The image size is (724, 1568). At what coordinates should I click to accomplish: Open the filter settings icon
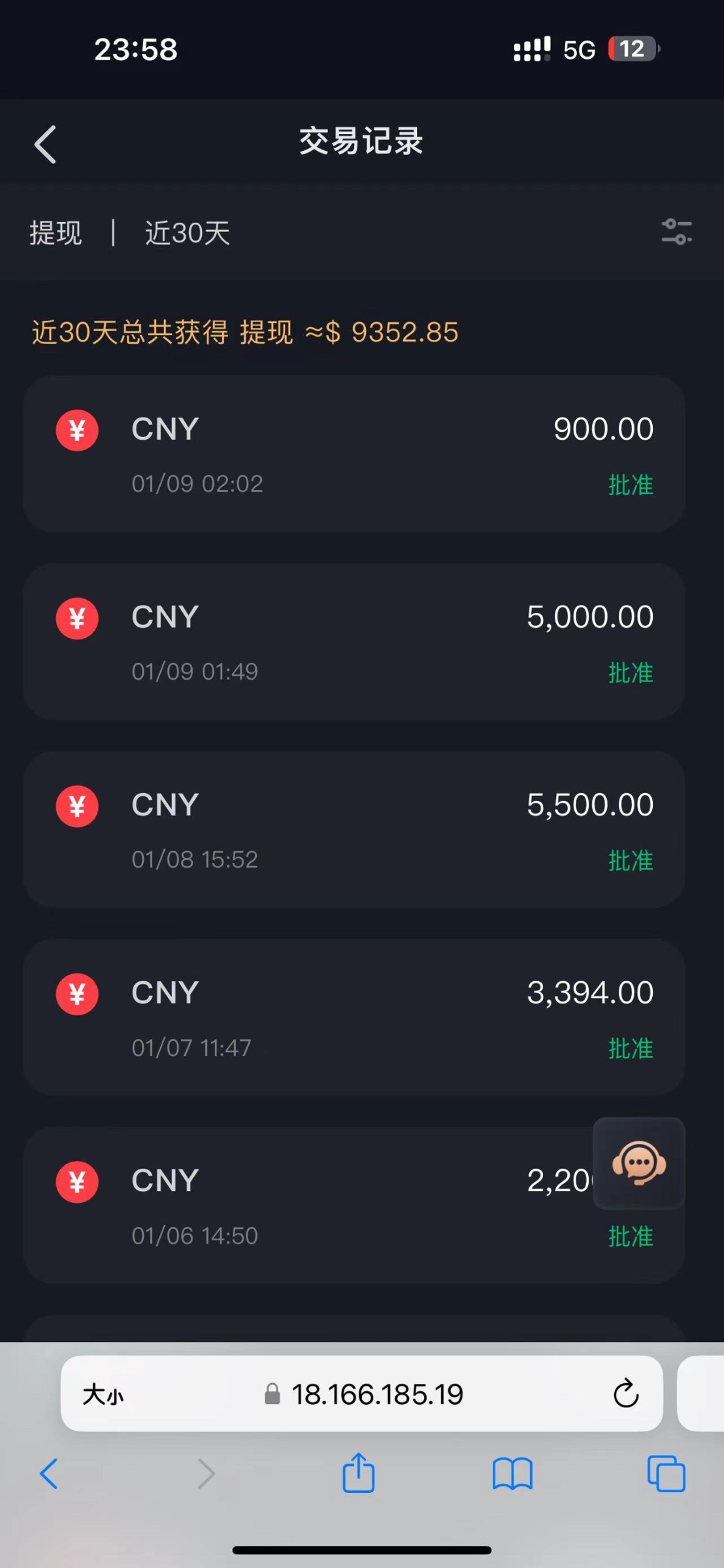click(x=676, y=232)
